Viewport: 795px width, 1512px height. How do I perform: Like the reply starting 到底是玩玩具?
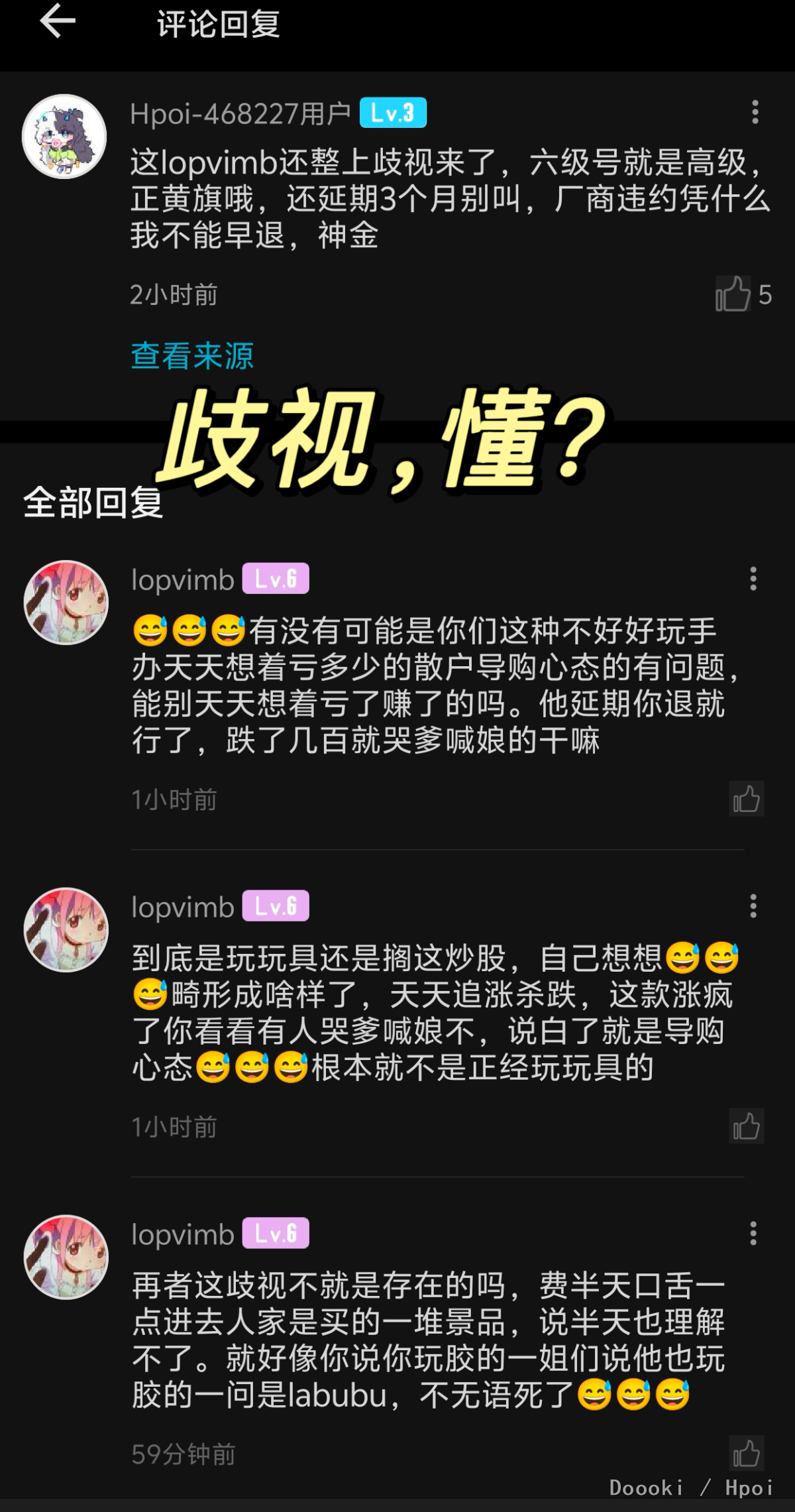click(746, 1126)
